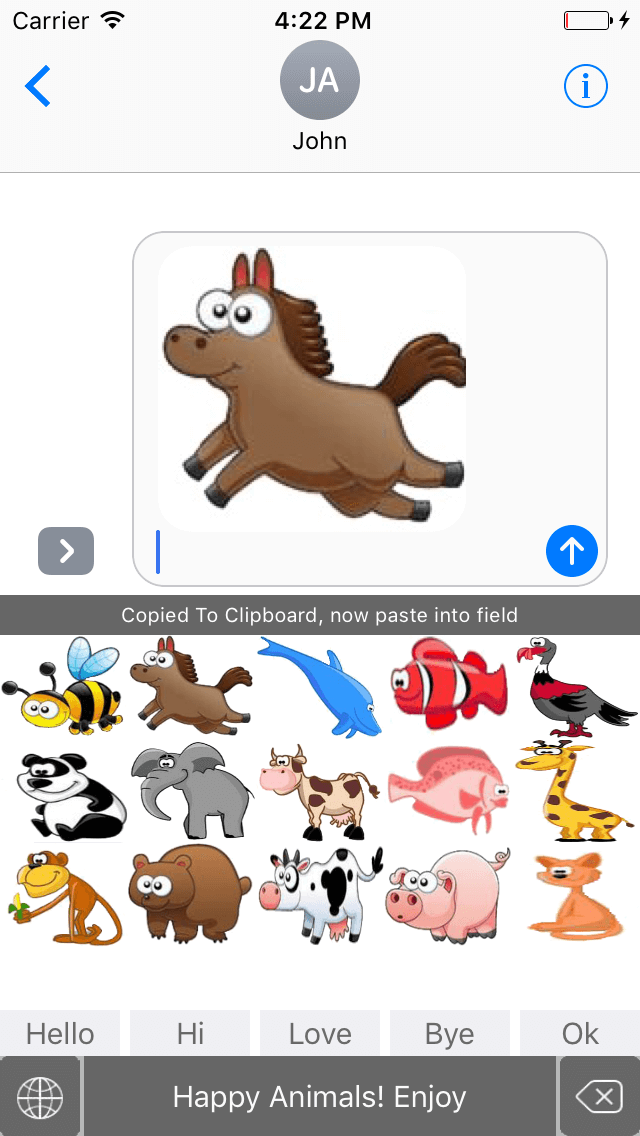Insert the quick word Love
The width and height of the screenshot is (640, 1136).
pos(320,1033)
